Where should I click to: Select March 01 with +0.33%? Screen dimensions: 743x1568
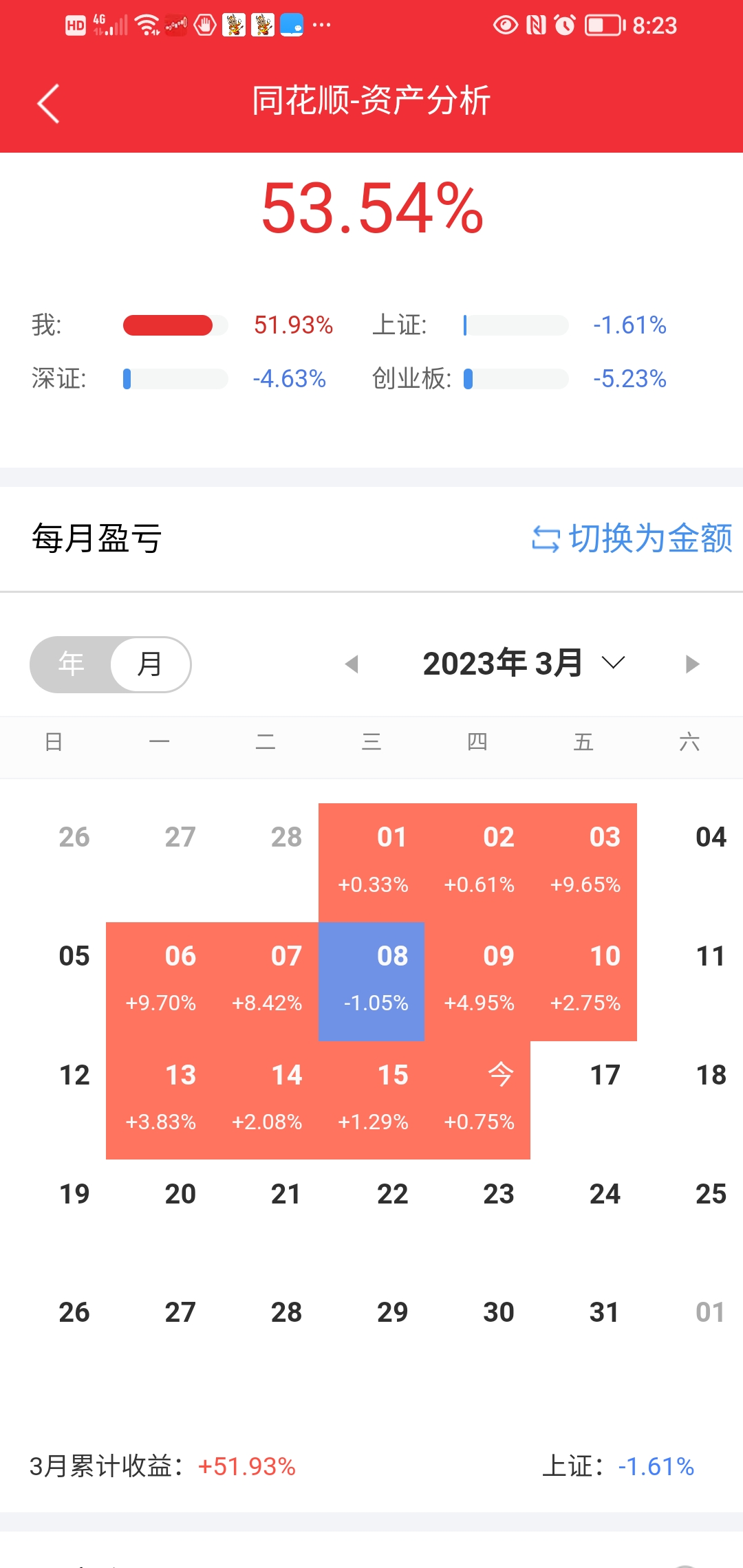(371, 862)
